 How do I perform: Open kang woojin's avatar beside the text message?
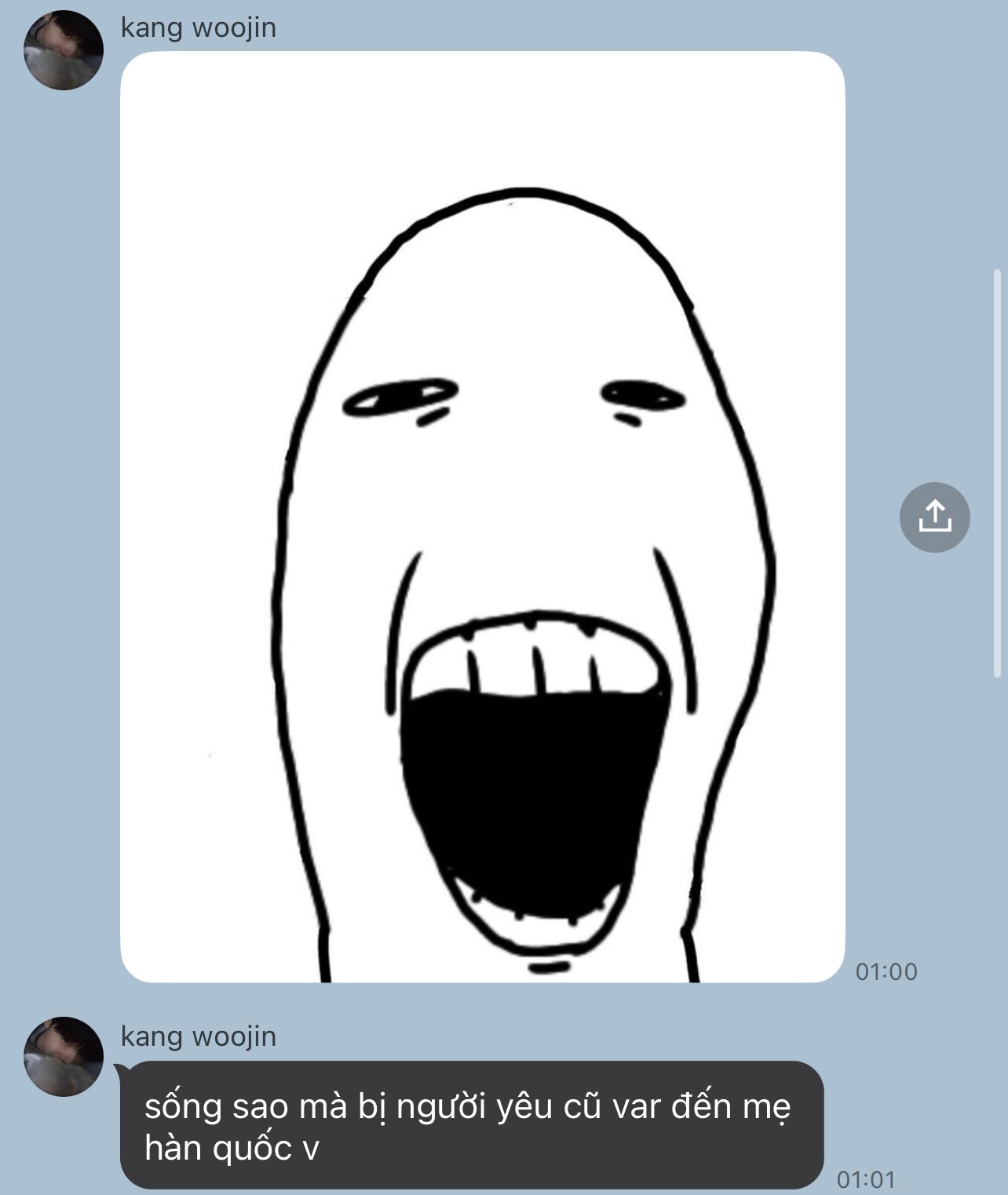[x=64, y=1057]
